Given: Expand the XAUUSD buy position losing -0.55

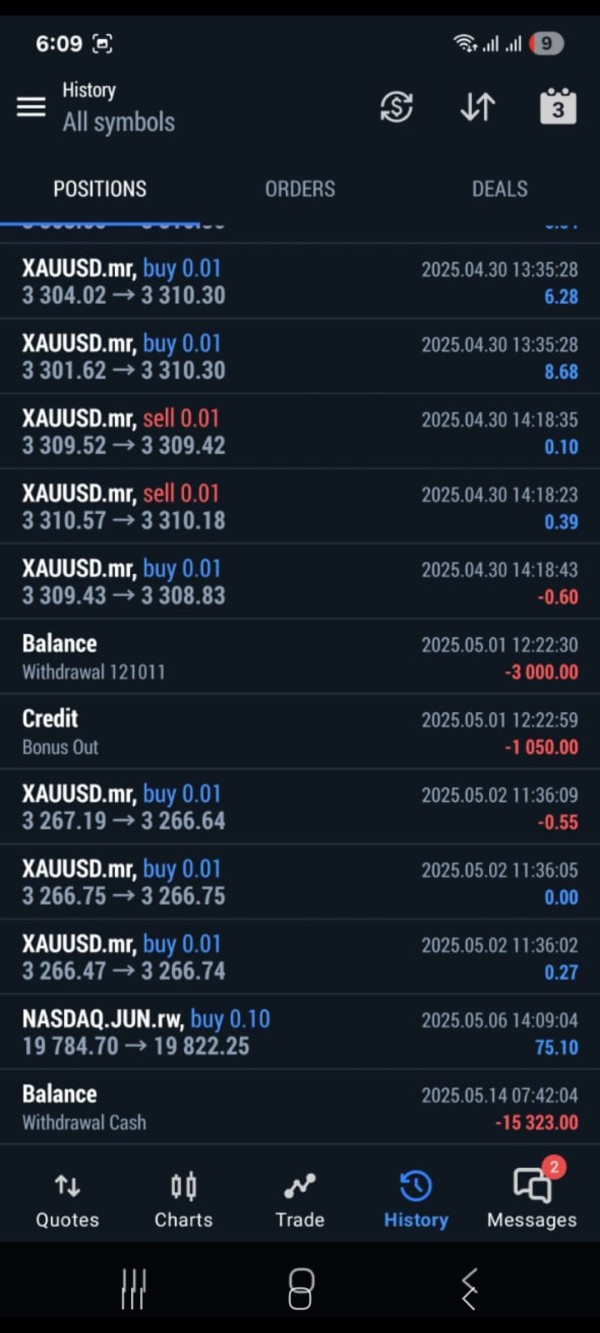Looking at the screenshot, I should tap(300, 807).
